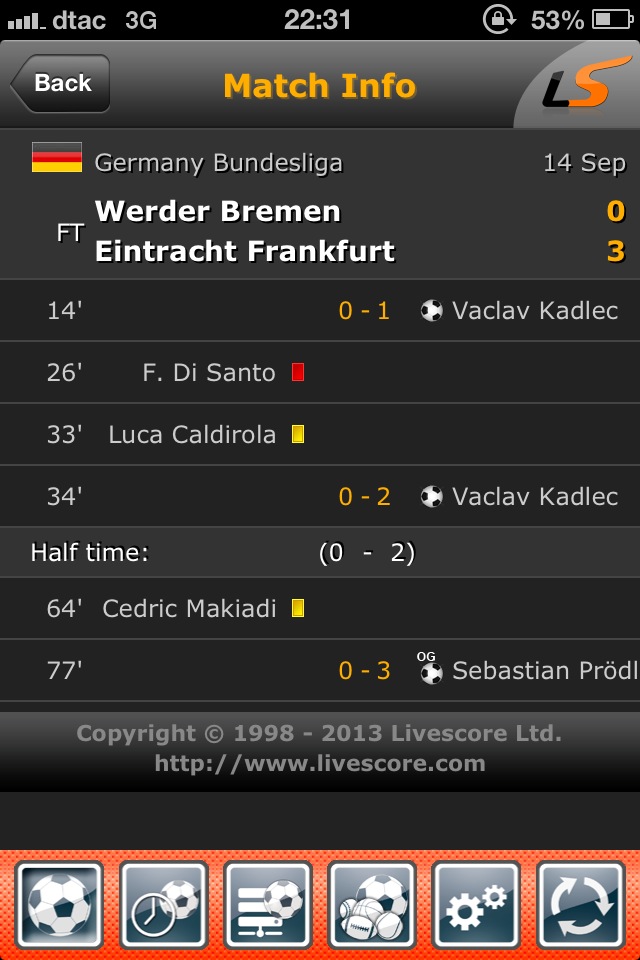Image resolution: width=640 pixels, height=960 pixels.
Task: Open the settings gears tab
Action: point(476,904)
